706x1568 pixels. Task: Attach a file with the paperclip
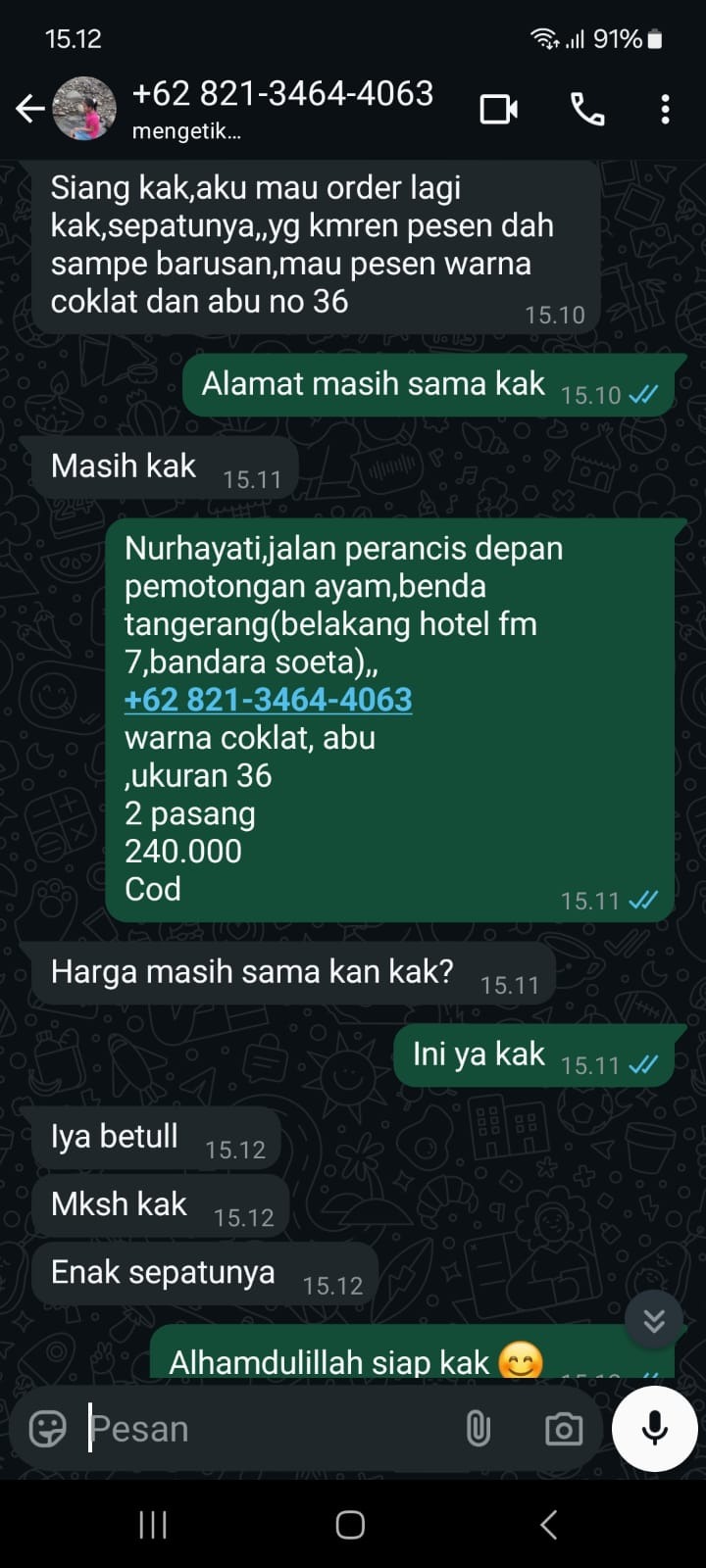[478, 1429]
